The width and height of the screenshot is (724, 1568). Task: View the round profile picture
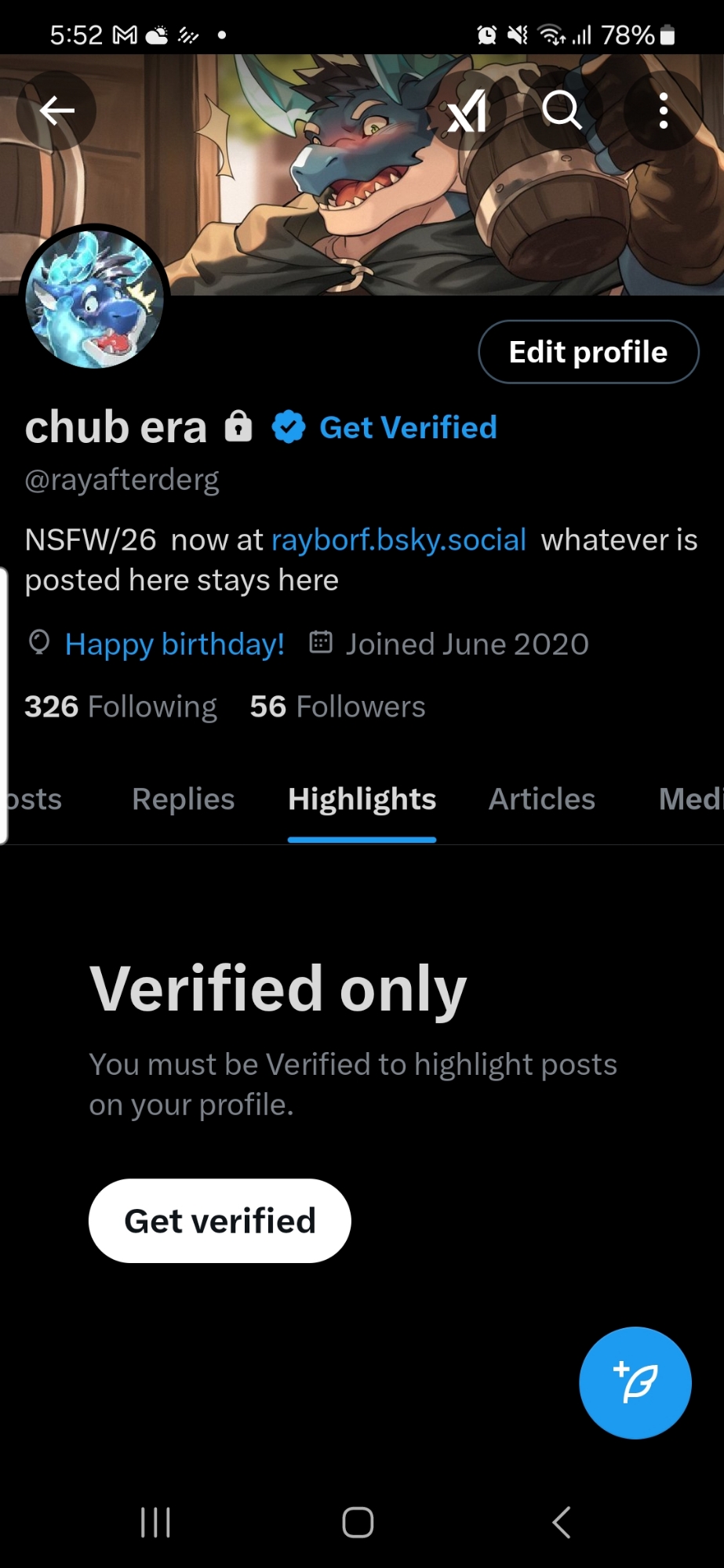click(x=94, y=299)
